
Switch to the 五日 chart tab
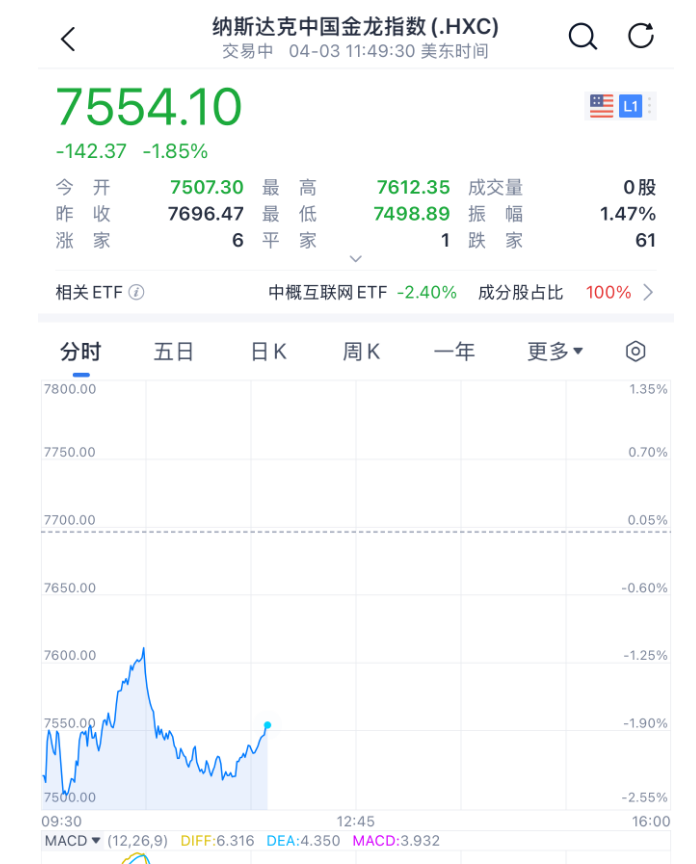[x=173, y=352]
